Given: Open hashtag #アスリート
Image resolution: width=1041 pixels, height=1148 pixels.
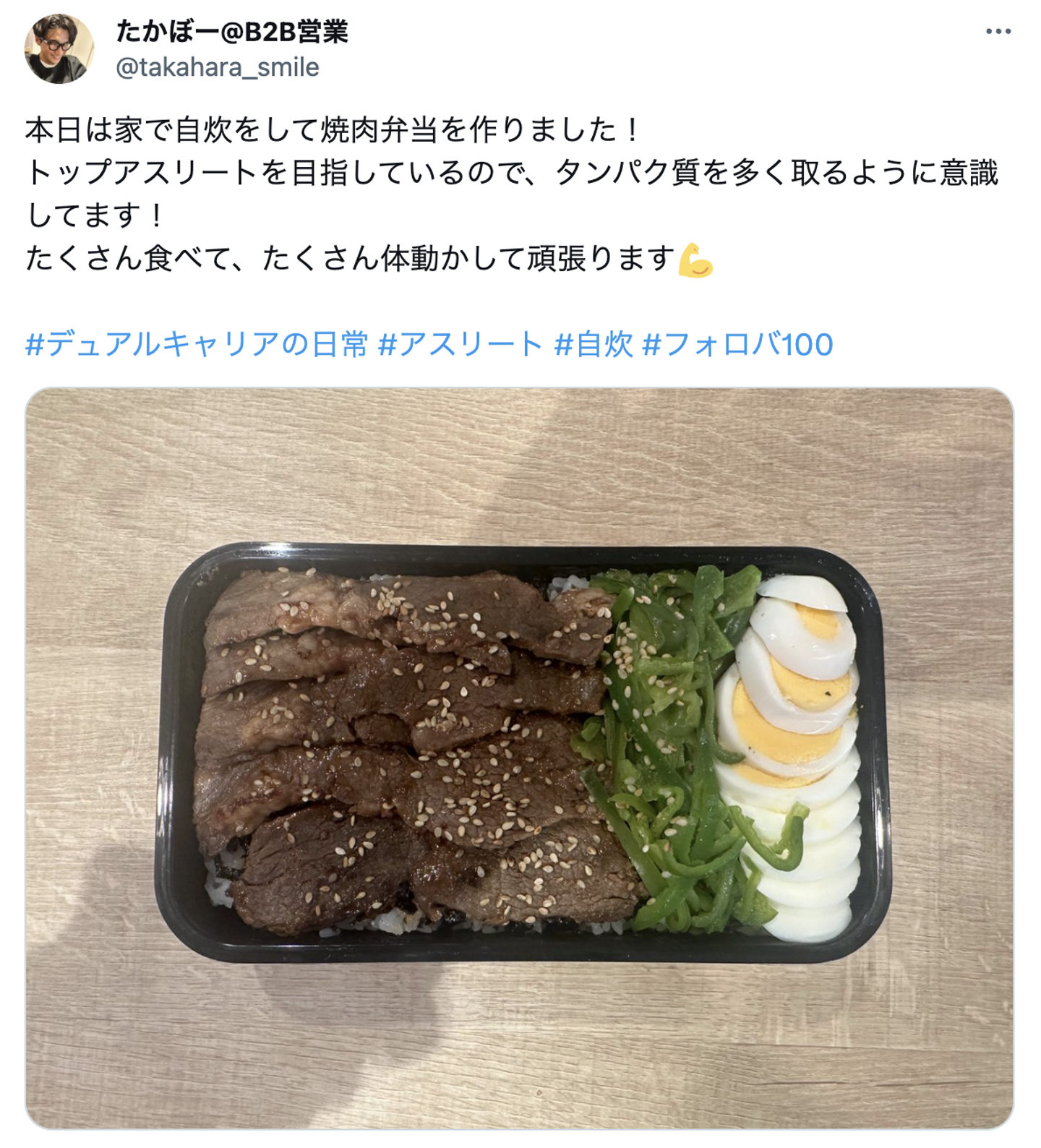Looking at the screenshot, I should pos(460,344).
